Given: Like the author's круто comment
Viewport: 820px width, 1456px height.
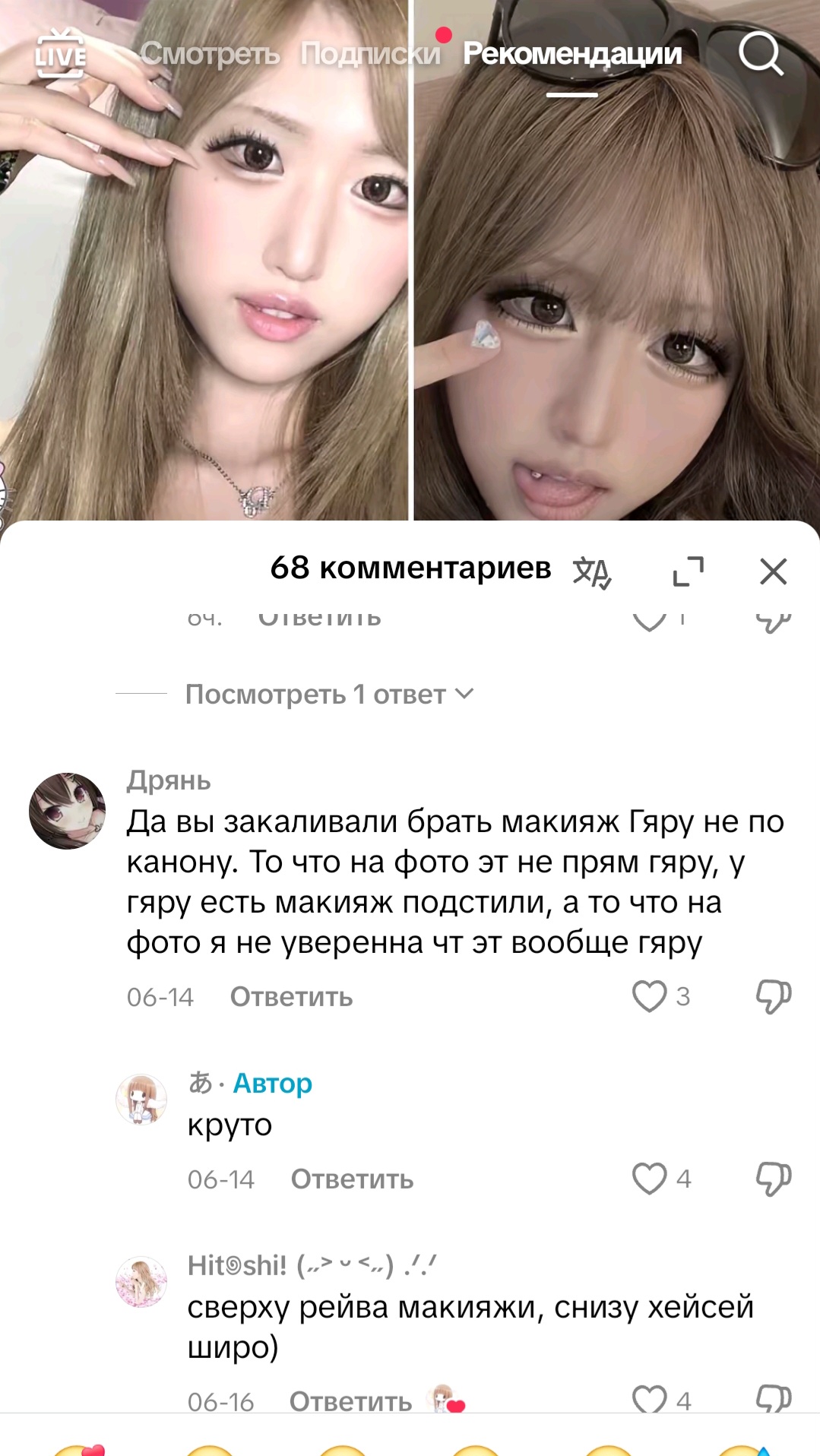Looking at the screenshot, I should tap(650, 1178).
